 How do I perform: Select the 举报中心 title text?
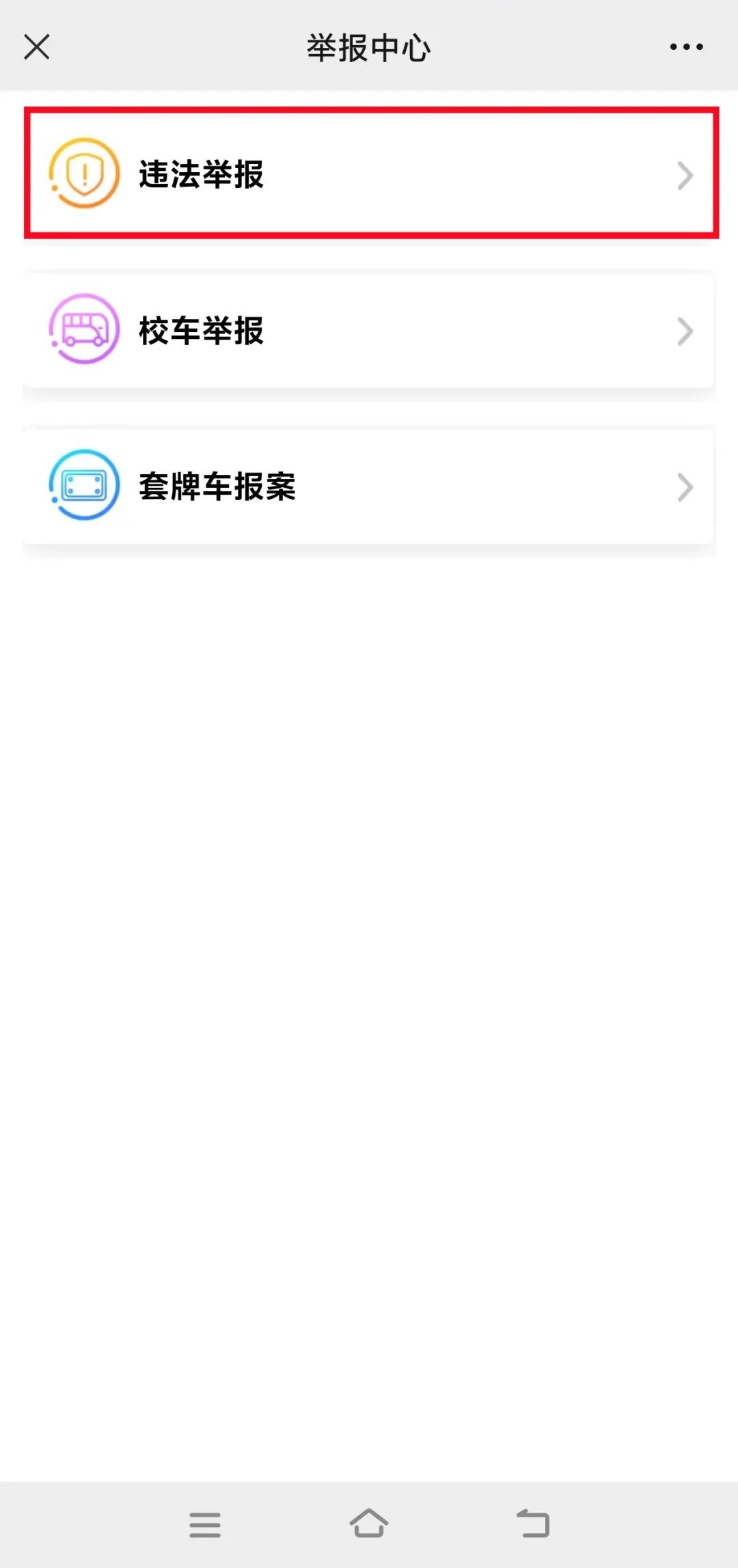(368, 46)
